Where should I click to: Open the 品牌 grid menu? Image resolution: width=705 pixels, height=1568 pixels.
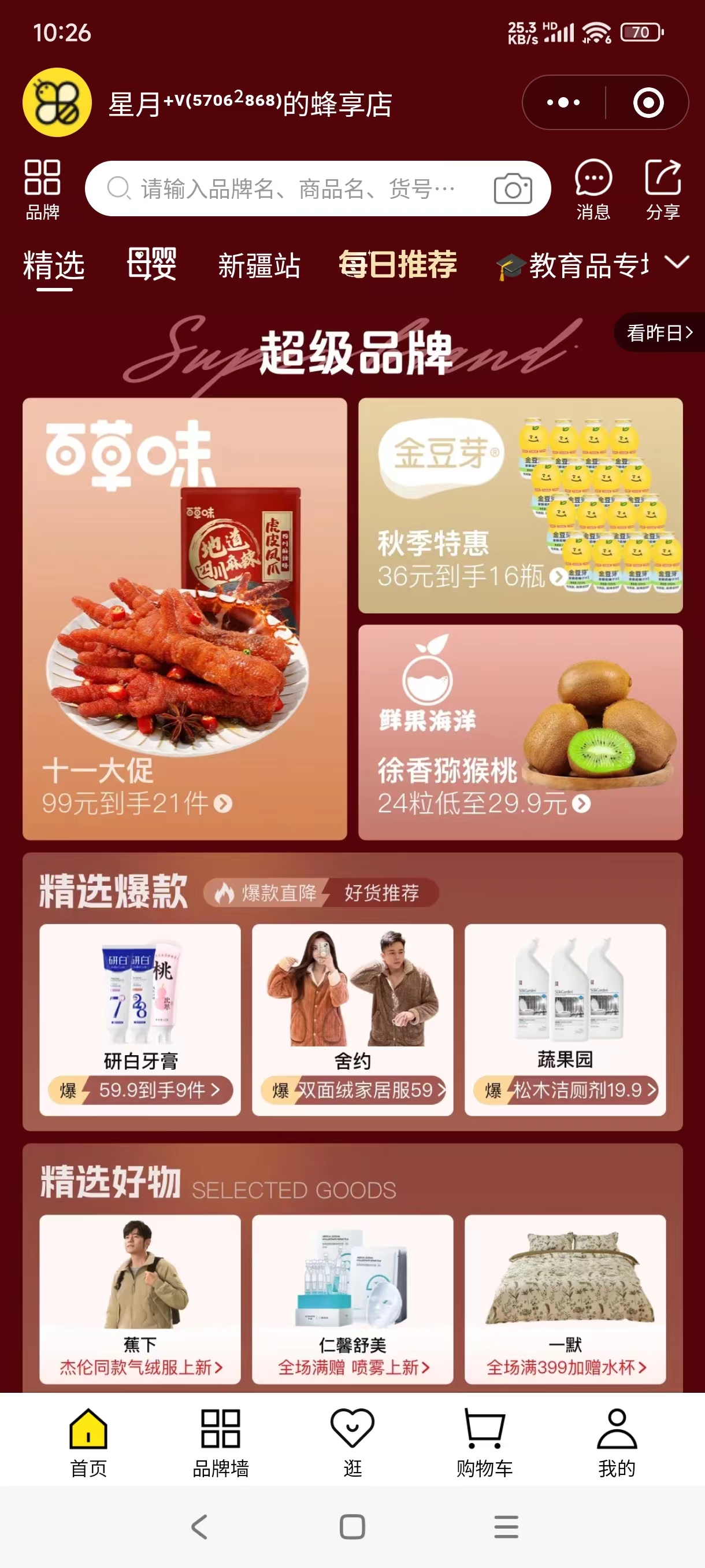pos(42,189)
